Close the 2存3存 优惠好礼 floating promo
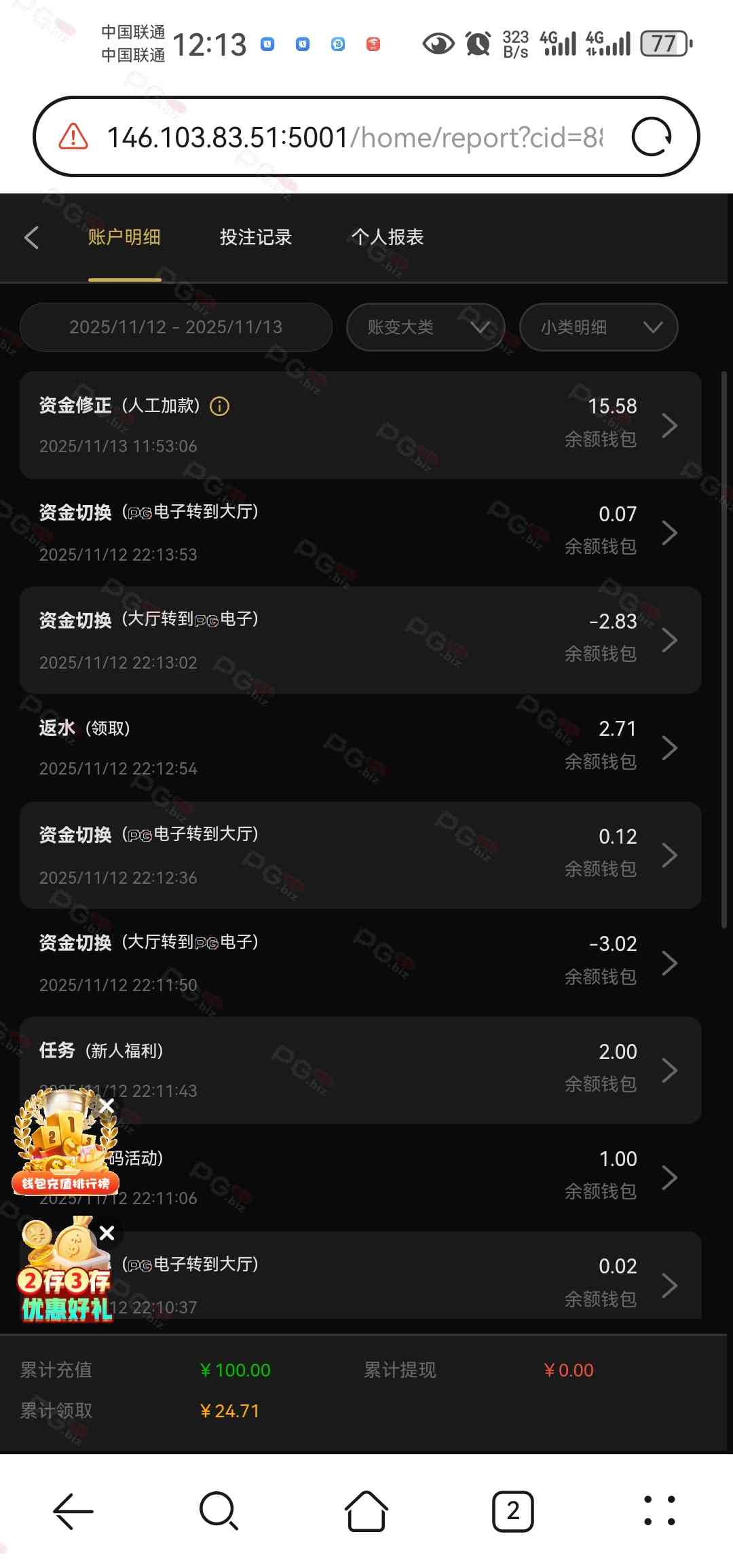Viewport: 733px width, 1568px height. point(107,1233)
